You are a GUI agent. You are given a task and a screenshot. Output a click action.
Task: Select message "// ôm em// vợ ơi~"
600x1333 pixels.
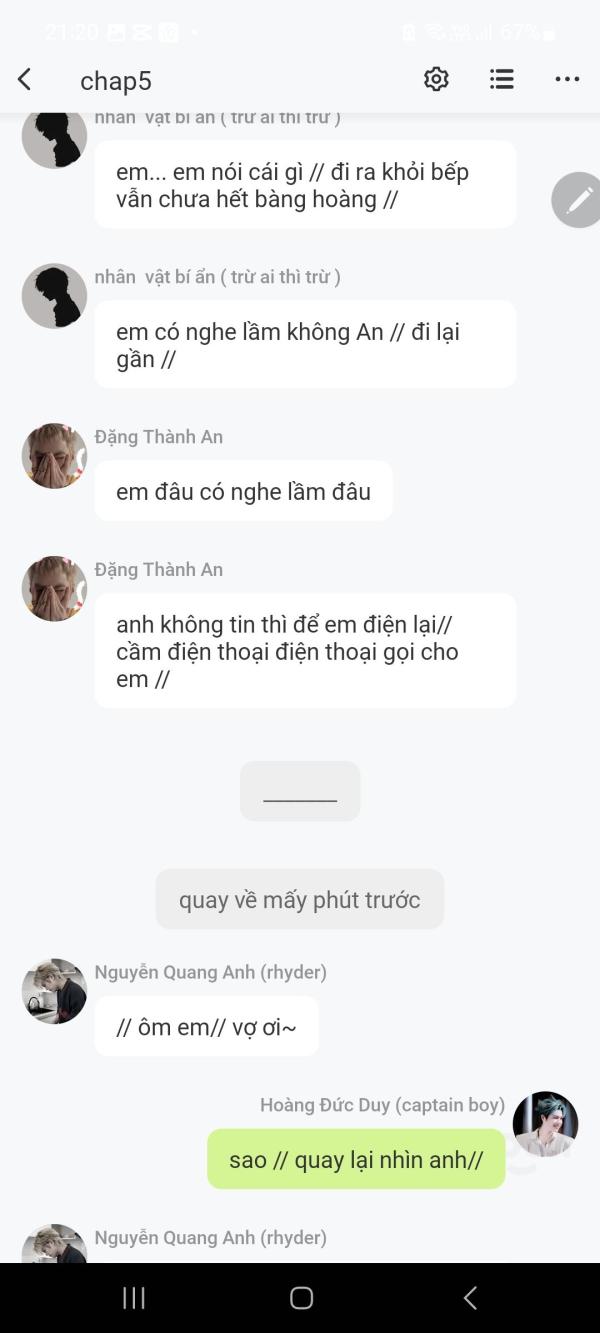[x=206, y=1026]
